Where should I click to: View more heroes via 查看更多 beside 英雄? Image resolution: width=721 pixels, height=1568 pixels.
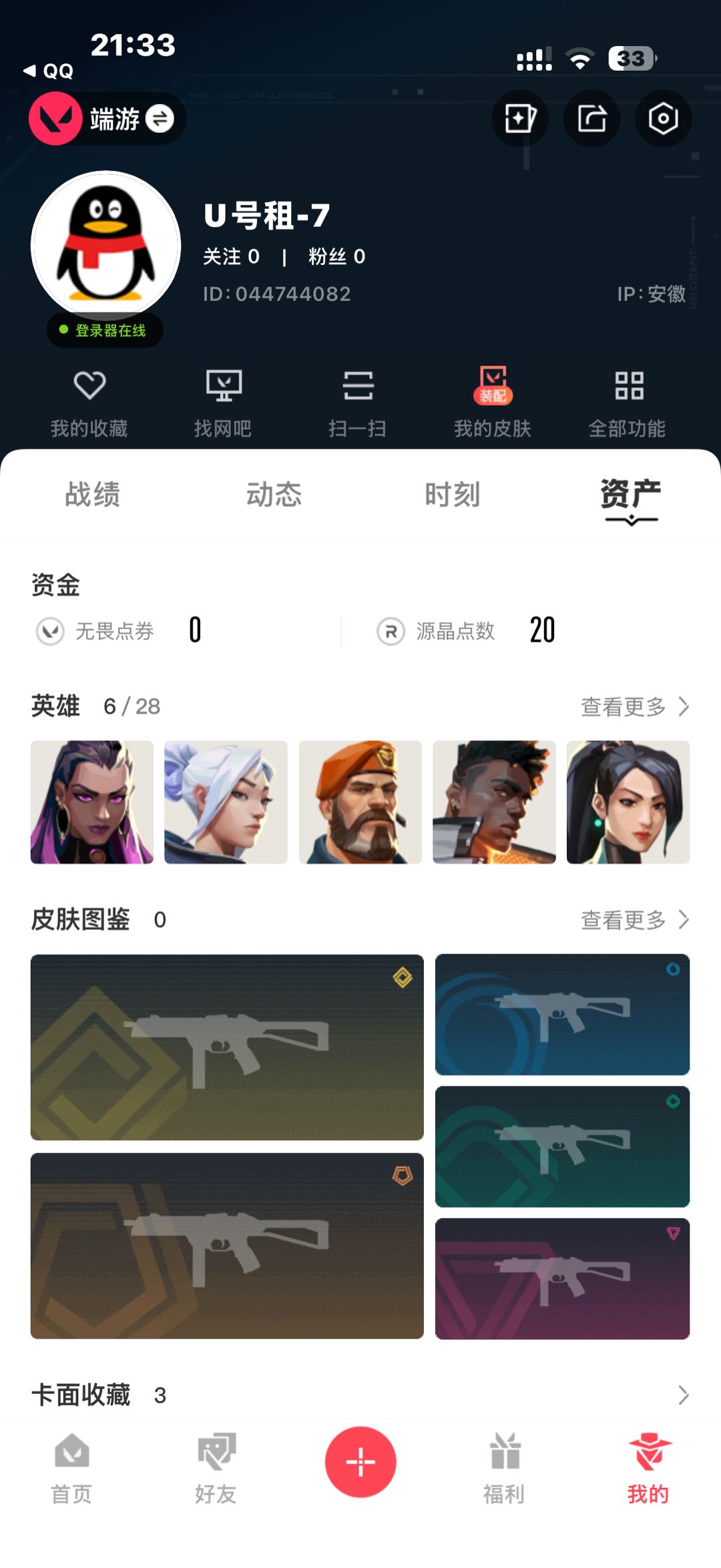point(634,706)
